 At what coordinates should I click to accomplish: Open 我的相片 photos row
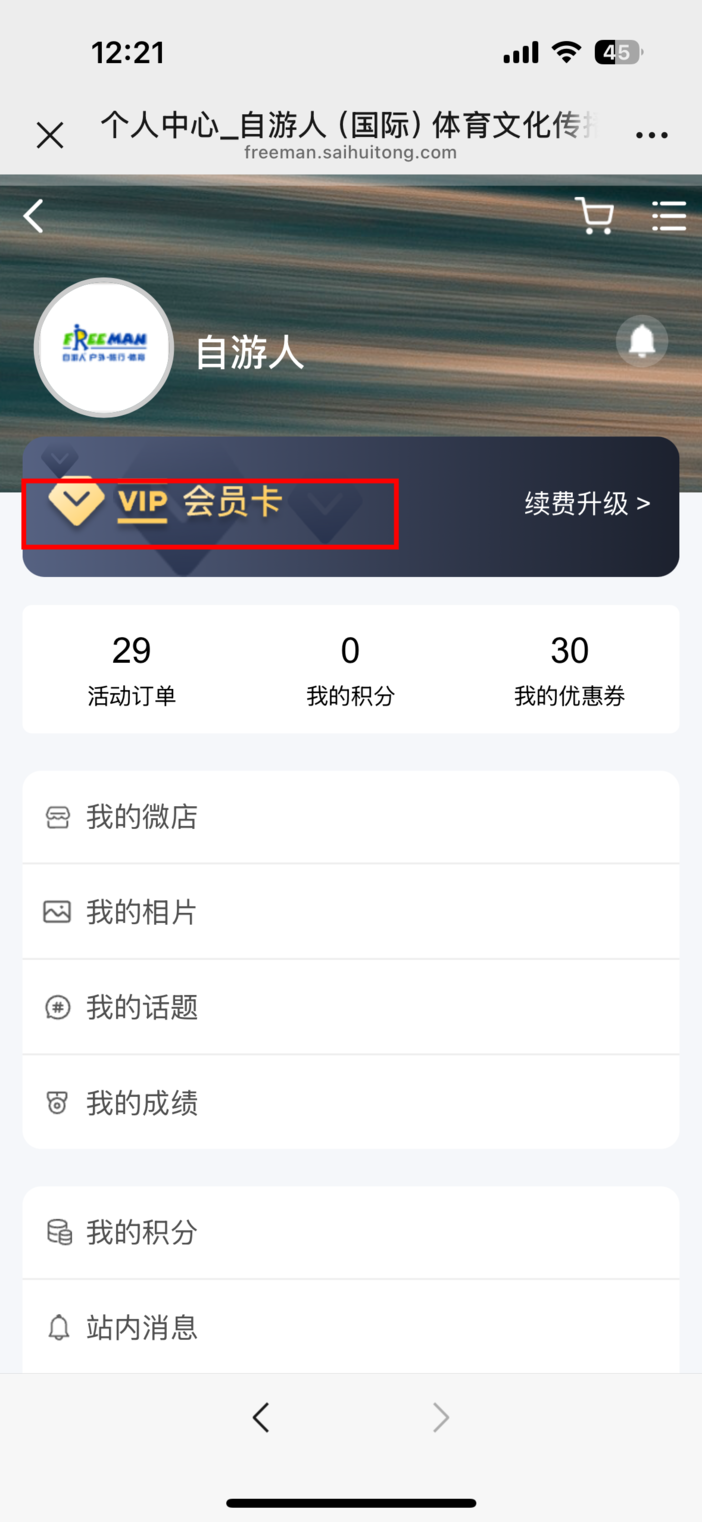(351, 912)
